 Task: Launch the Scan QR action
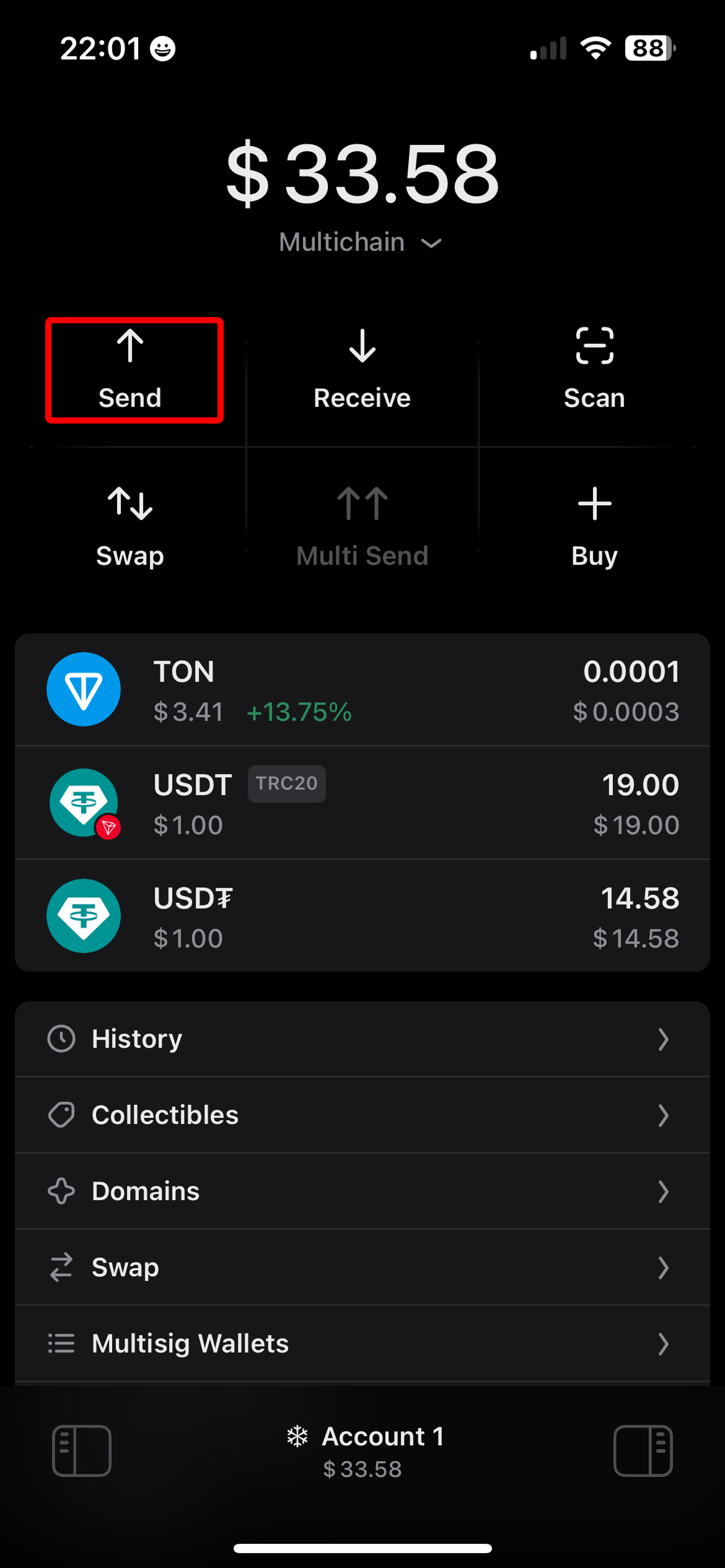pos(594,370)
